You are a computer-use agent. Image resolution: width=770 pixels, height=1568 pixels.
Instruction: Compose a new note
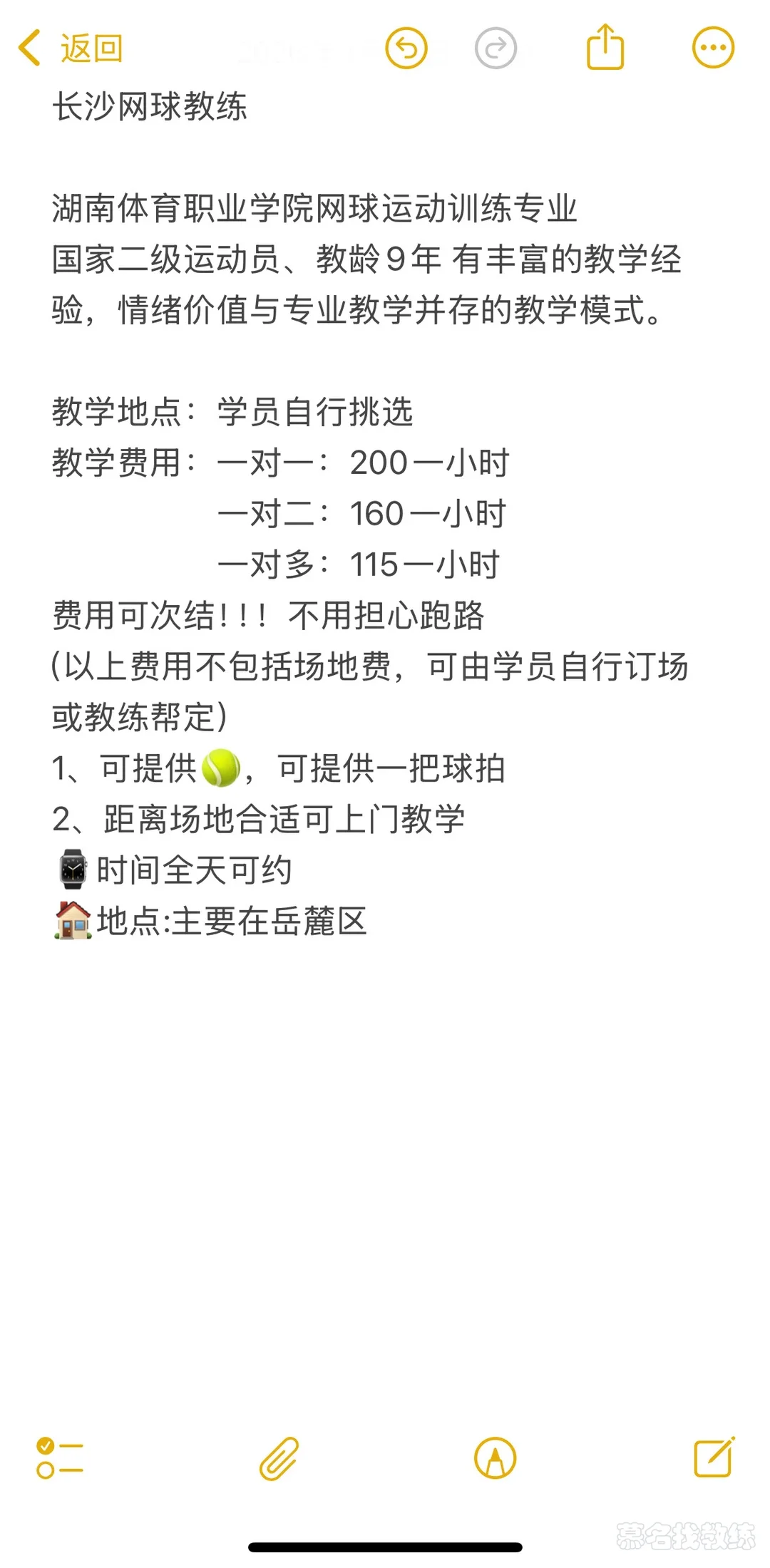(x=714, y=1457)
